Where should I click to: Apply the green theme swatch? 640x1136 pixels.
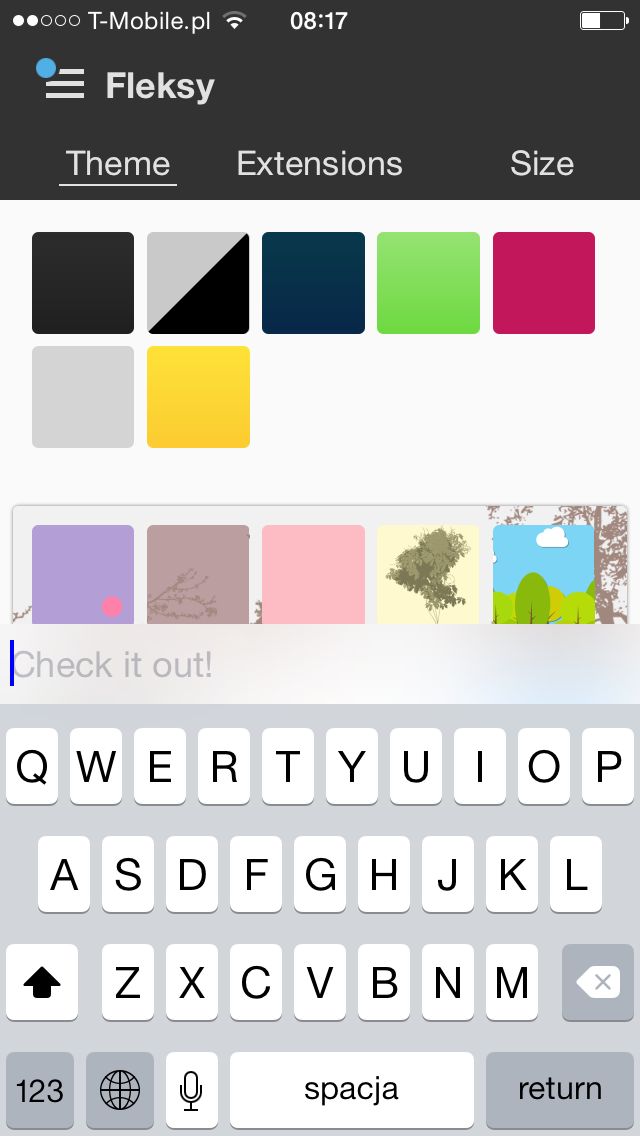click(428, 283)
